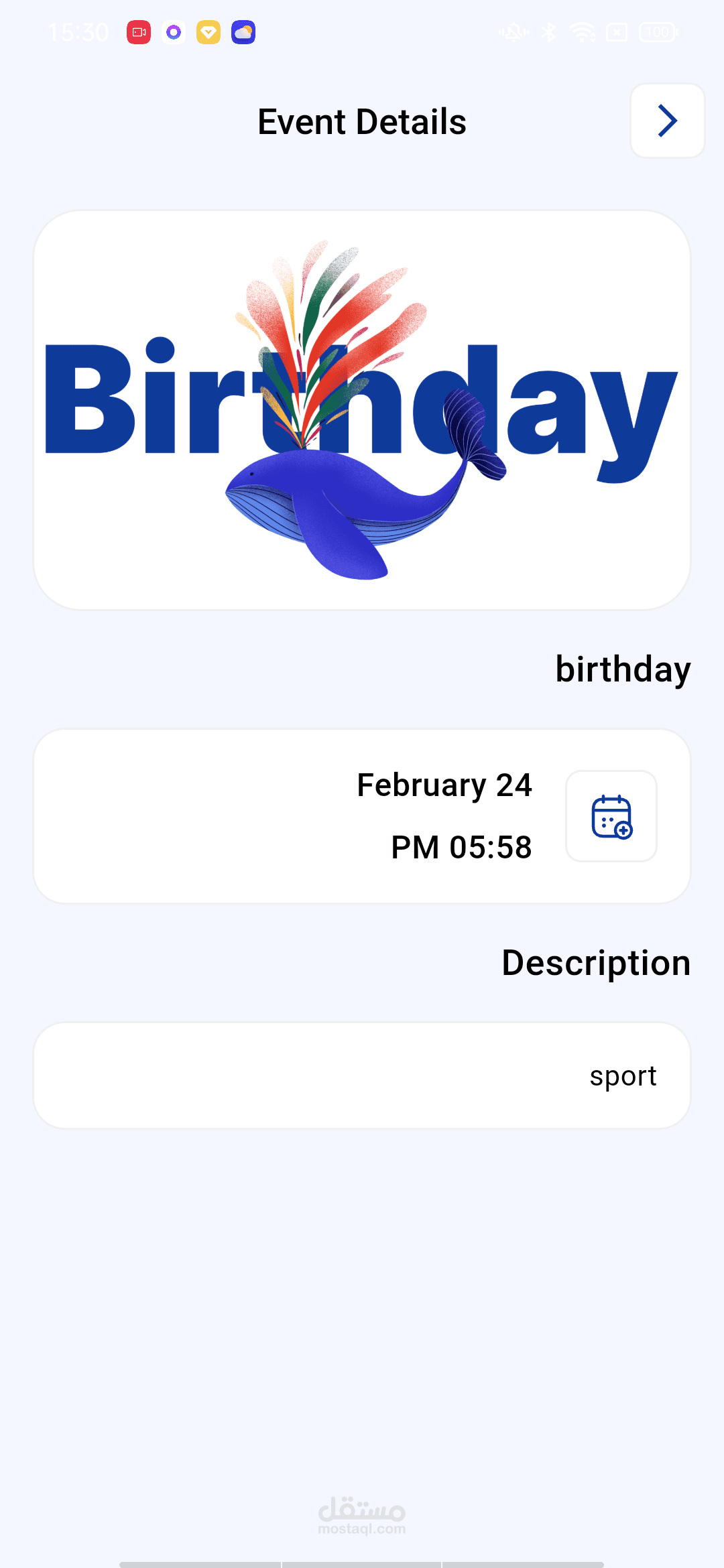Add the event to calendar

click(x=611, y=816)
